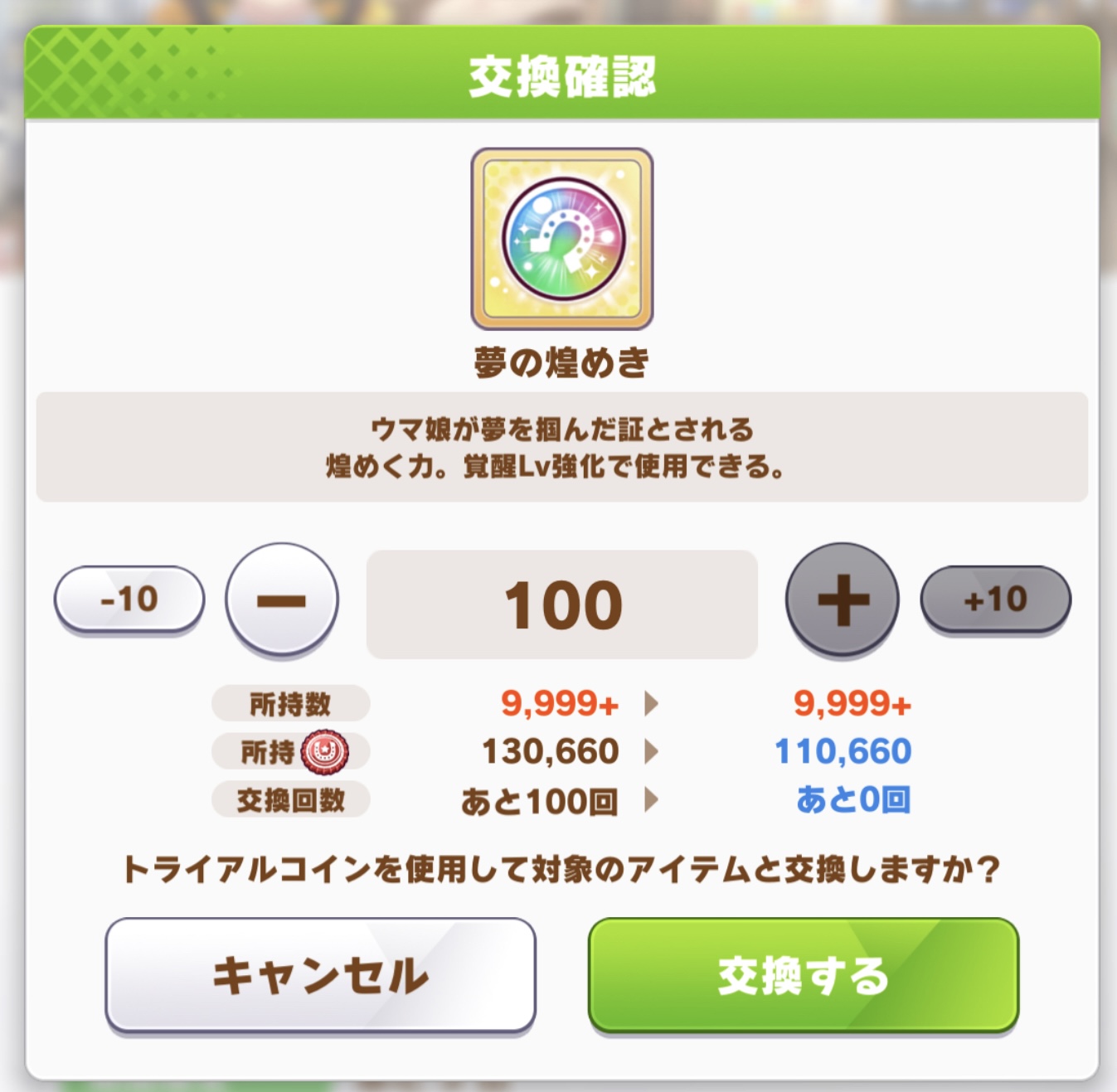Cancel the exchange with キャンセル
This screenshot has height=1092, width=1117.
[x=320, y=975]
